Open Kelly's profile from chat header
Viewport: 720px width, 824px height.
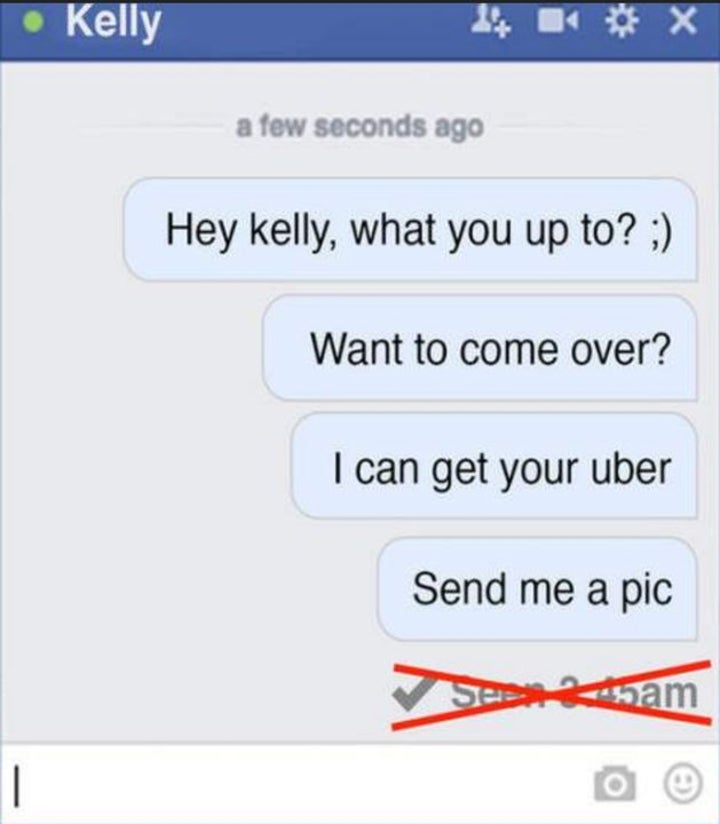tap(113, 23)
